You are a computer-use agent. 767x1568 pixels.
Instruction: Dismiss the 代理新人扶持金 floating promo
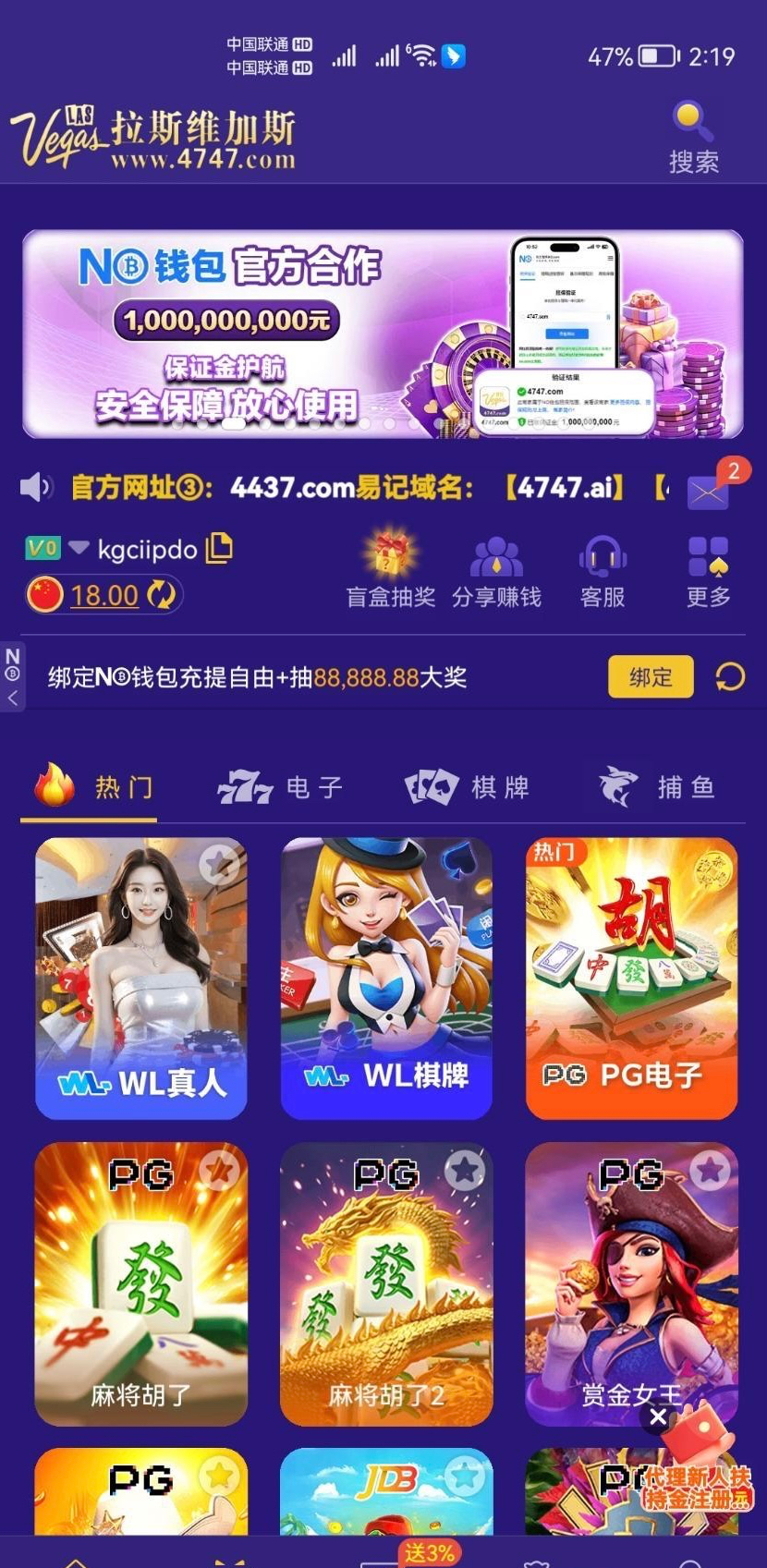tap(658, 1416)
